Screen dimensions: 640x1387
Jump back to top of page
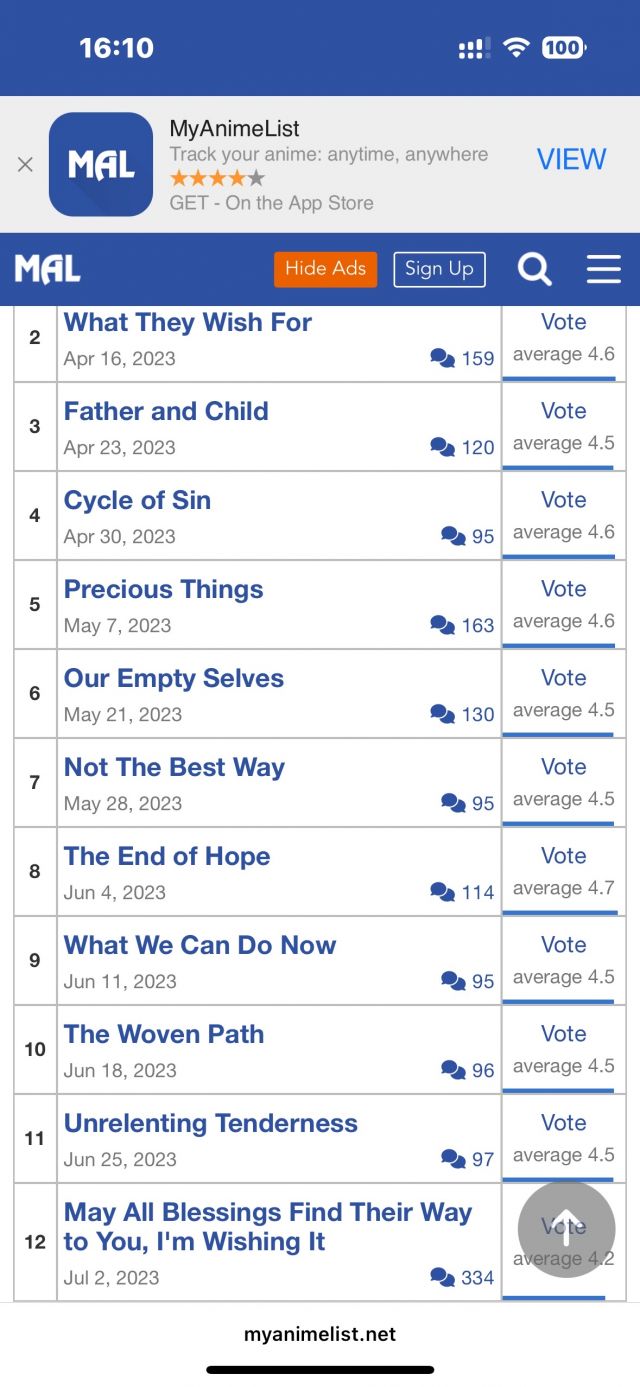[x=566, y=1229]
